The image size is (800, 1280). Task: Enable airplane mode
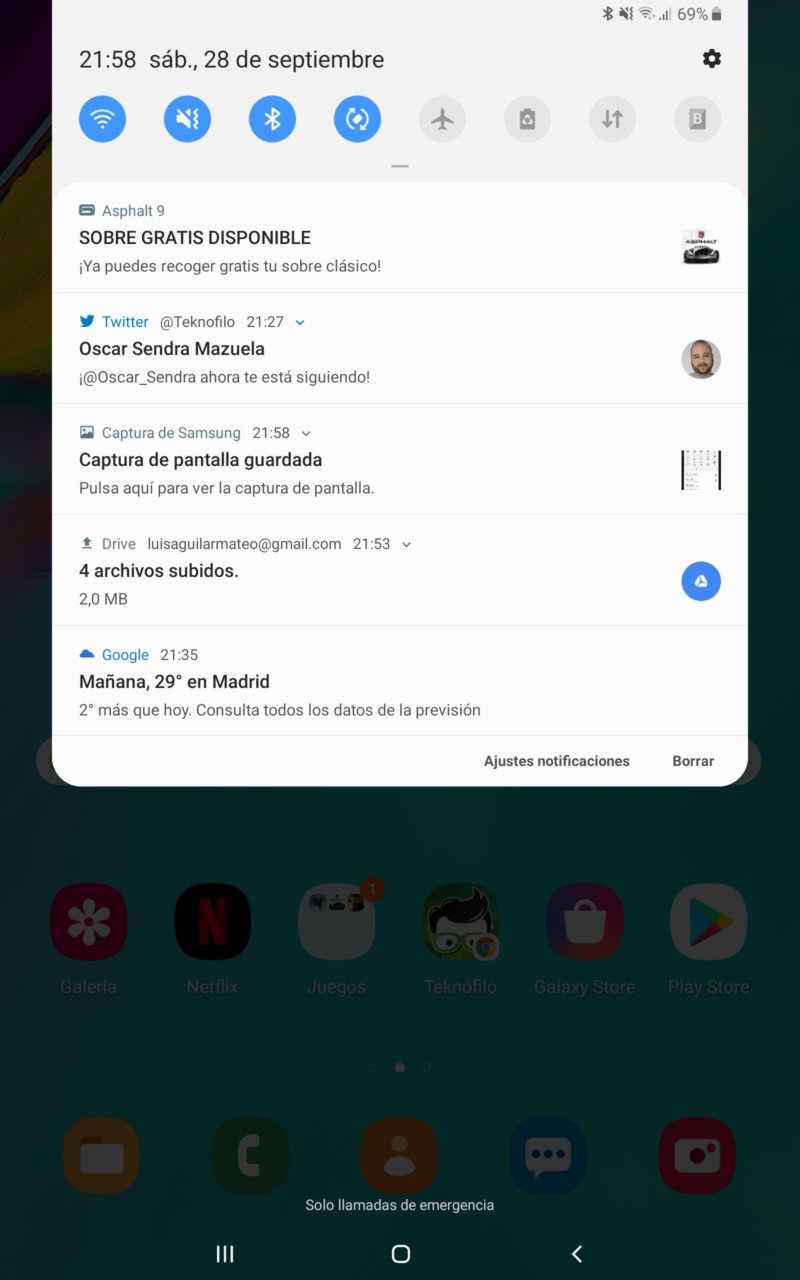[x=442, y=119]
